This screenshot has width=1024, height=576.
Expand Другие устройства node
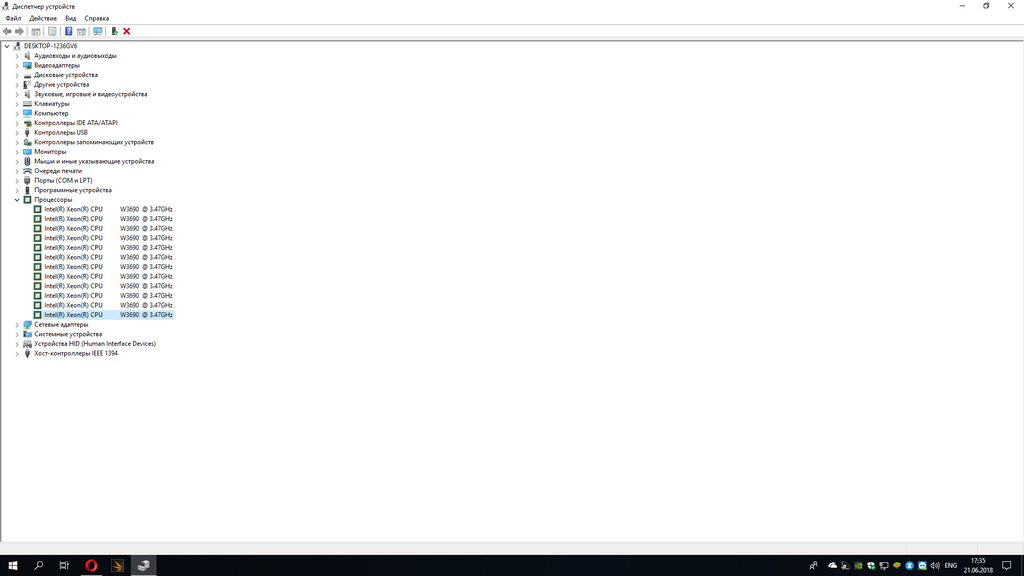(x=17, y=85)
